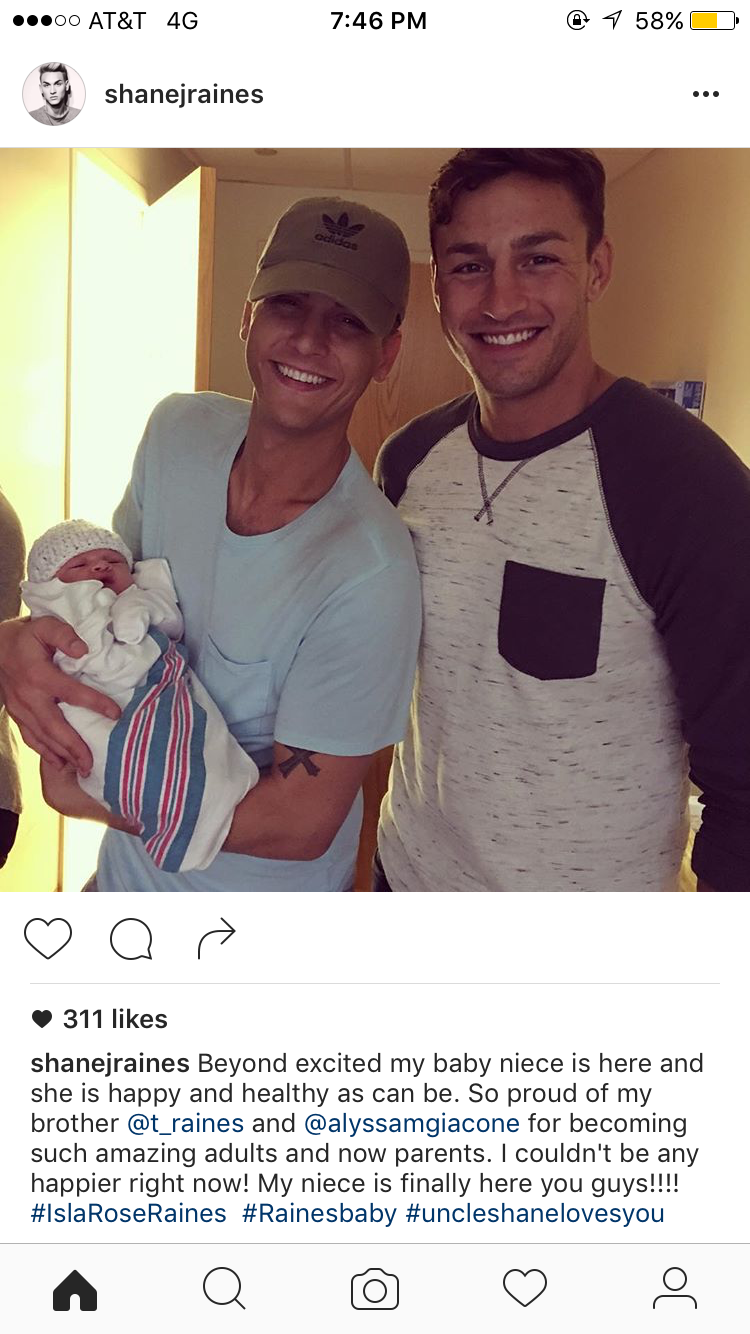Viewport: 750px width, 1334px height.
Task: Tap the shanejraines username in header
Action: 184,94
